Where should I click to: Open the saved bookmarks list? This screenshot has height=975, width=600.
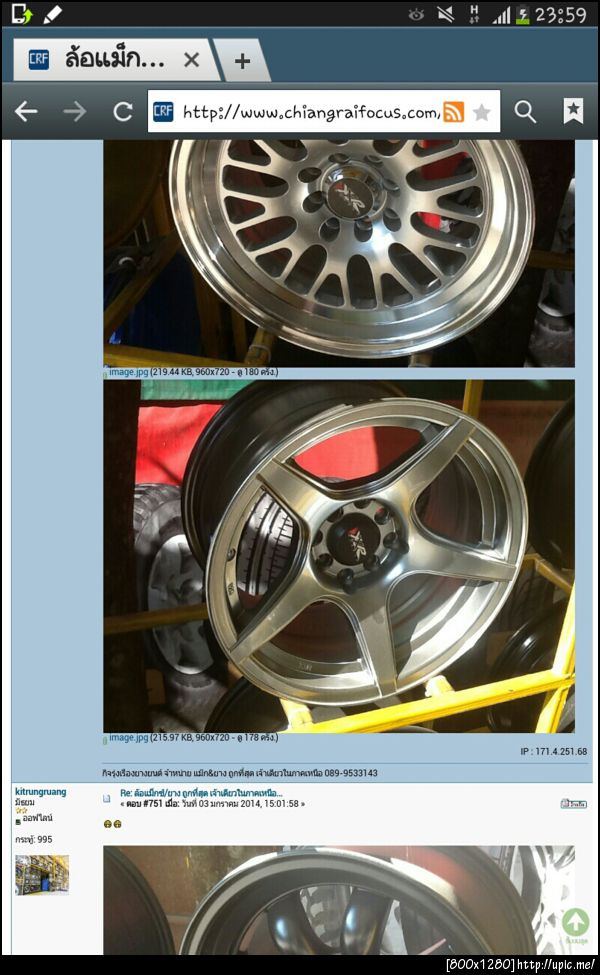[573, 112]
